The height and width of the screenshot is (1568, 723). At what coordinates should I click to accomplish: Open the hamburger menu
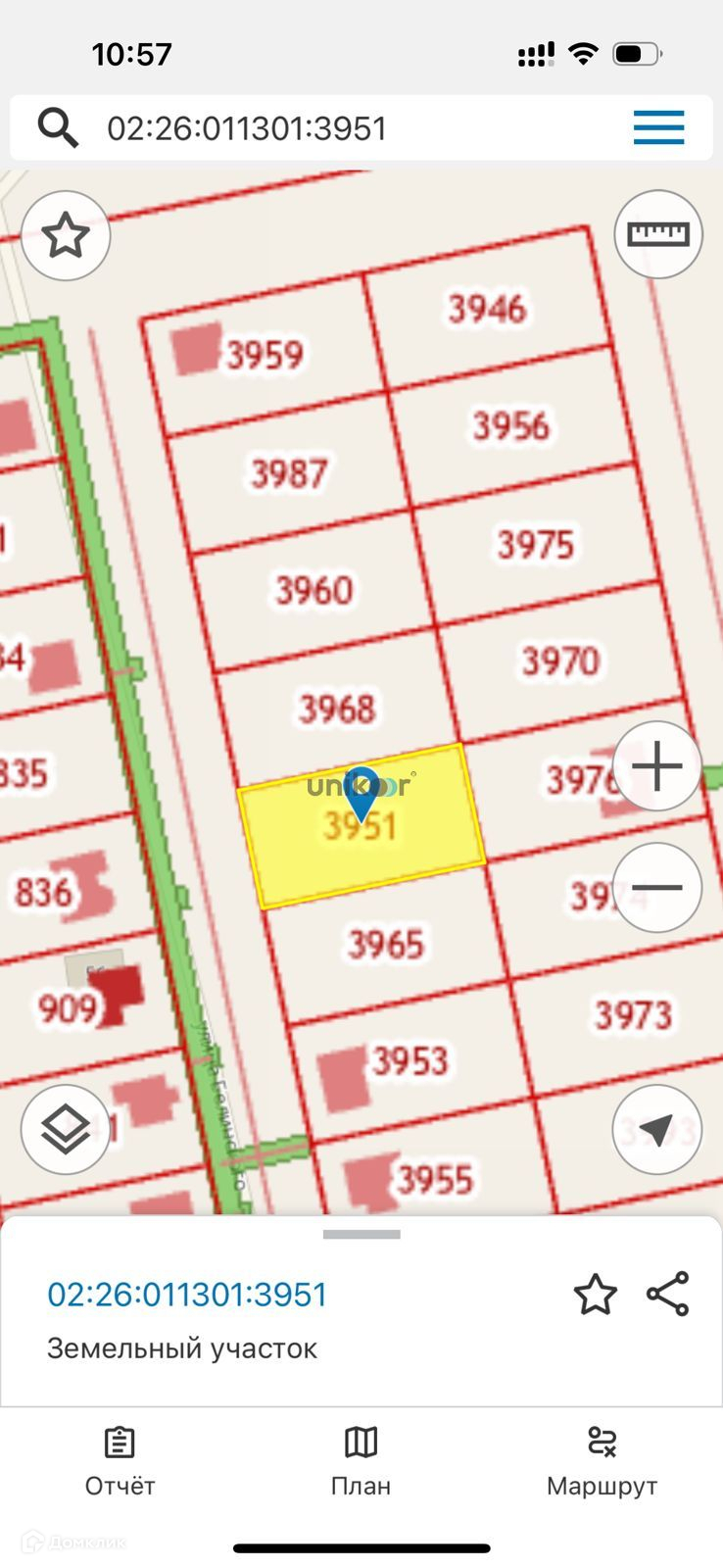coord(658,128)
